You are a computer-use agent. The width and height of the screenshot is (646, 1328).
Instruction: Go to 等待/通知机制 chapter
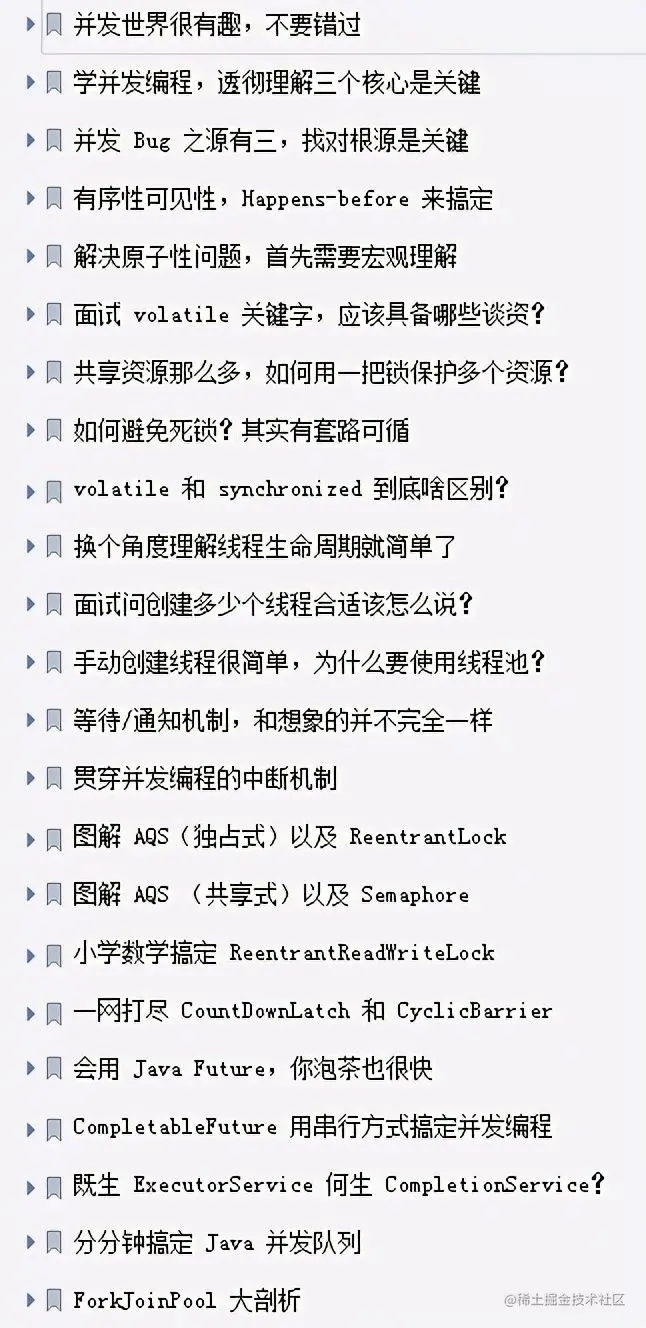[x=282, y=721]
